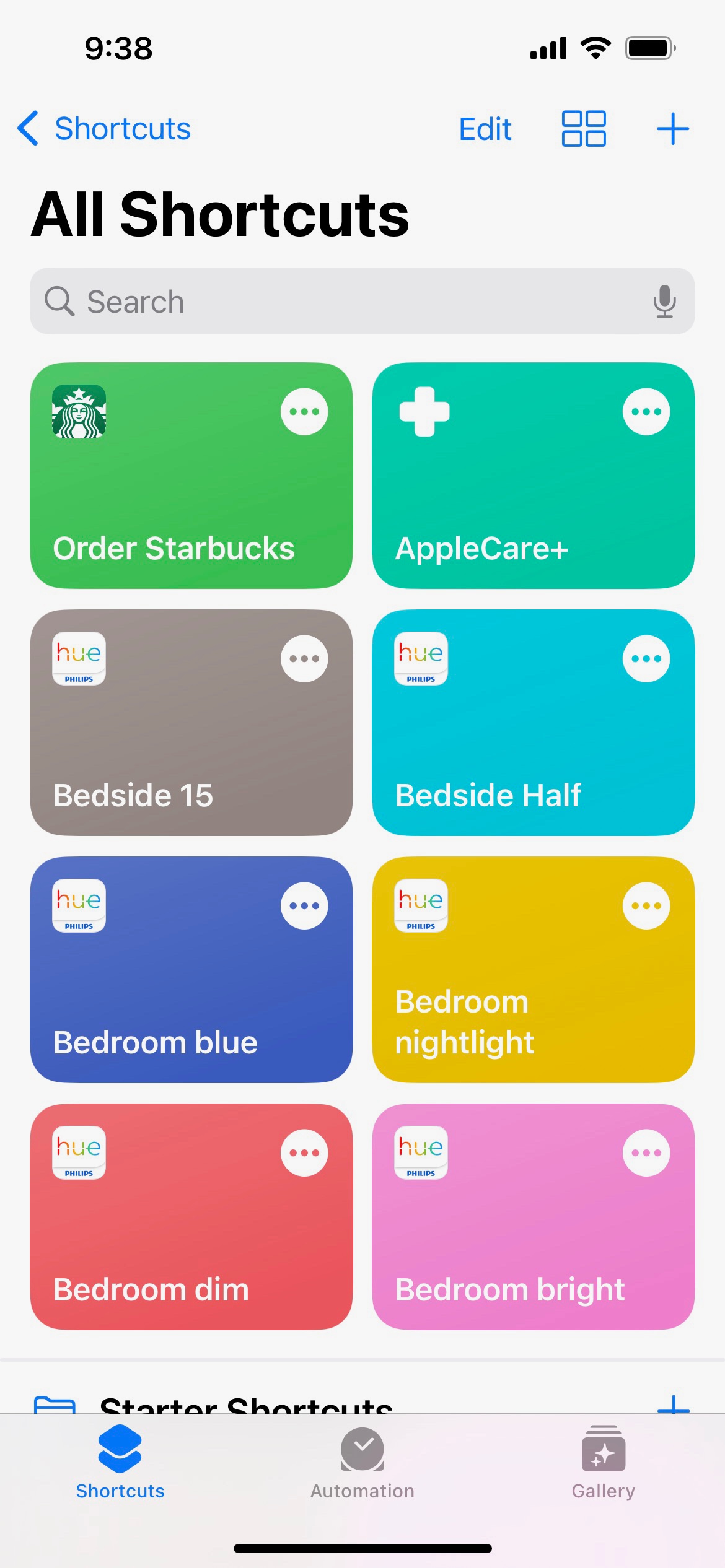Run the Order Starbucks shortcut
This screenshot has height=1568, width=725.
point(174,495)
